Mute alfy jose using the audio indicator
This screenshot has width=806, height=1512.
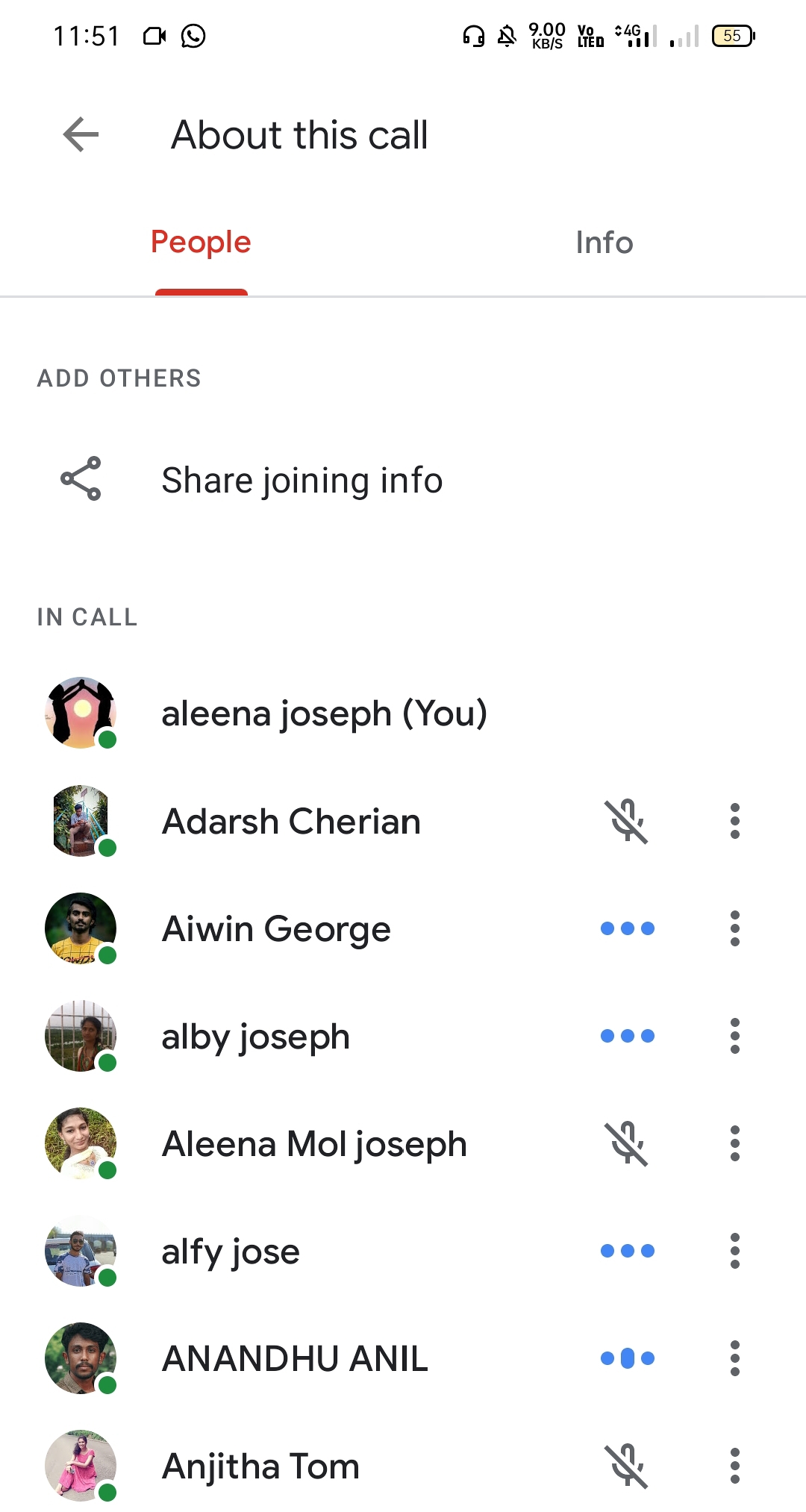[x=628, y=1251]
